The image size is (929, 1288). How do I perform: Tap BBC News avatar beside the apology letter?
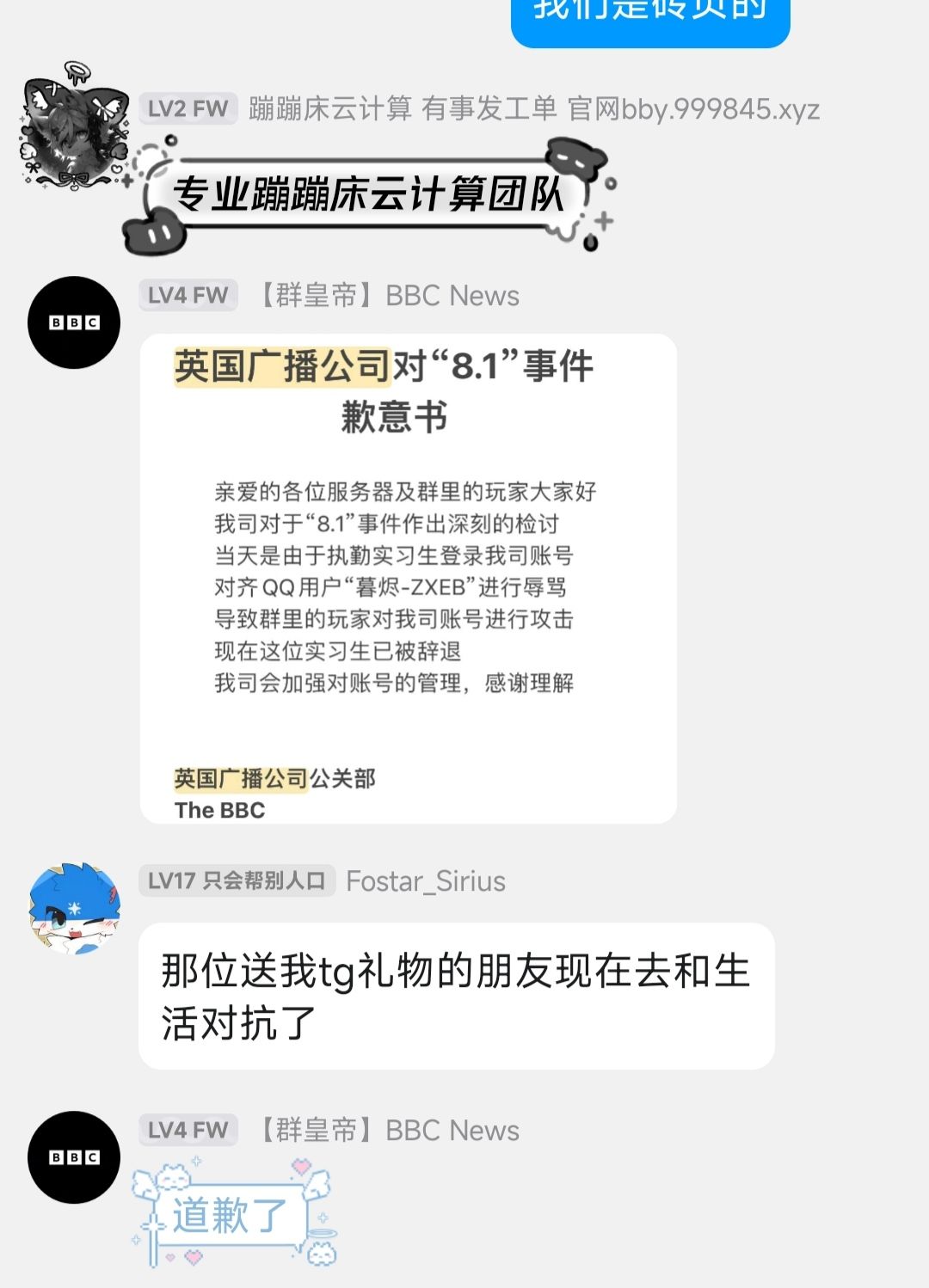74,322
